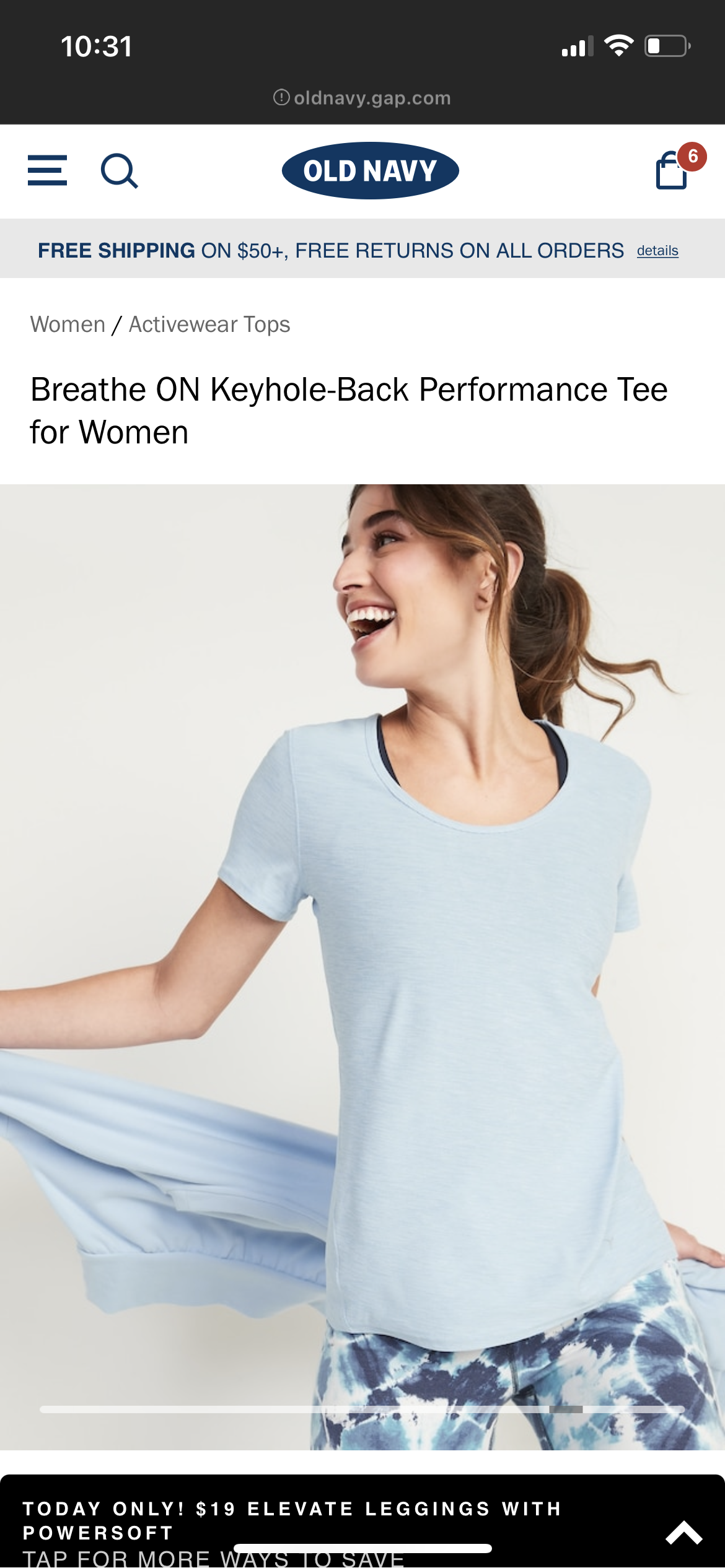Screen dimensions: 725x1568
Task: Go to Women breadcrumb category
Action: [68, 324]
